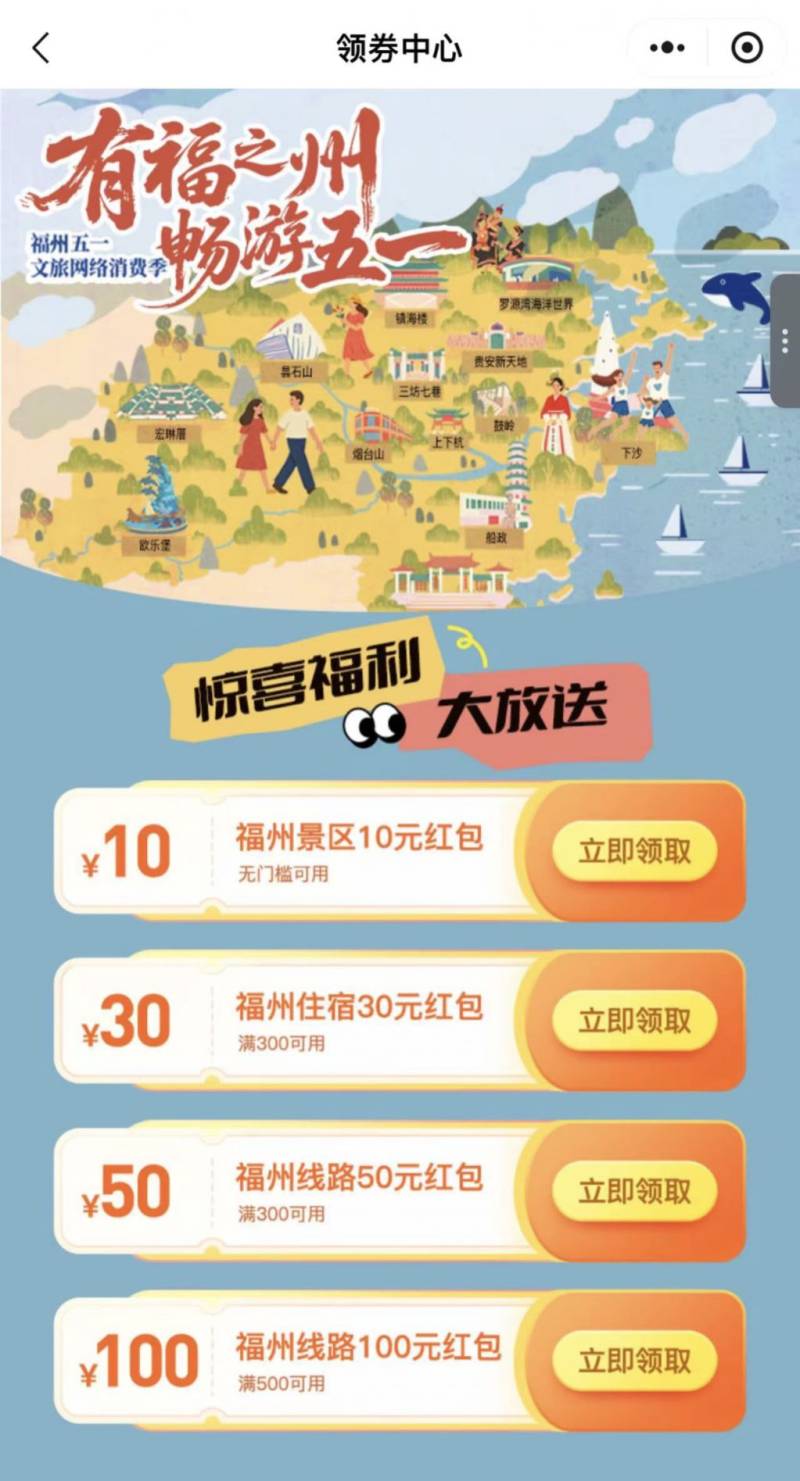Go back from the 领券中心 page
The image size is (800, 1481).
(x=40, y=48)
